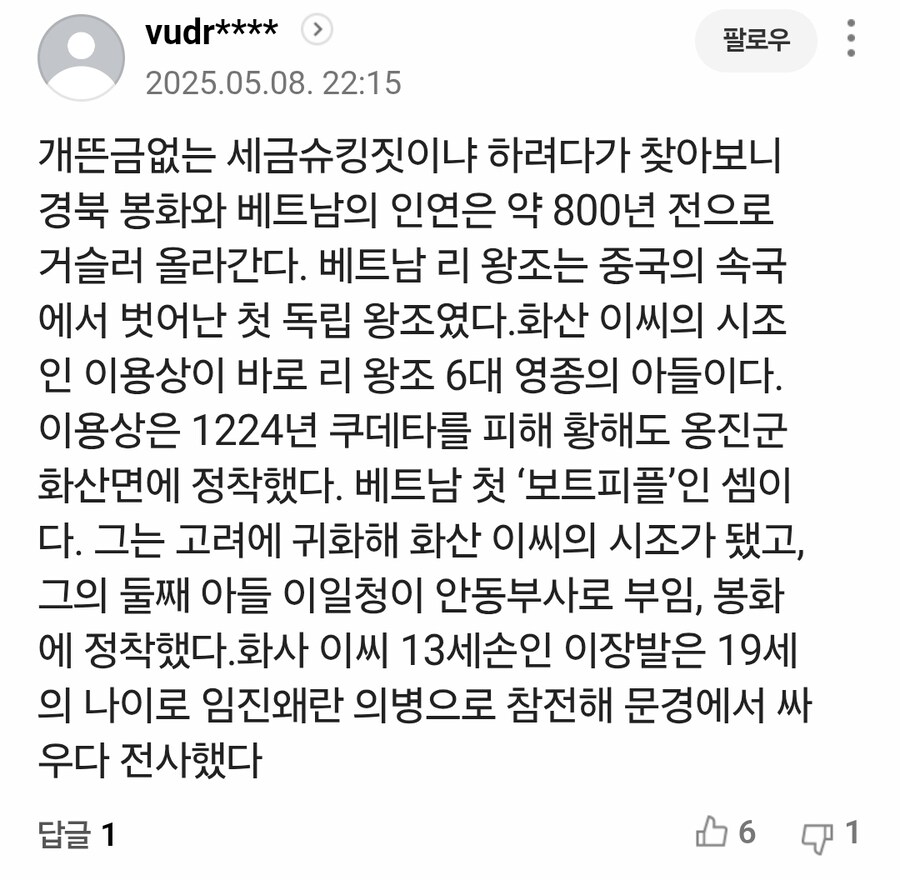Open the comment overflow menu
Screen dimensions: 900x880
[x=851, y=39]
